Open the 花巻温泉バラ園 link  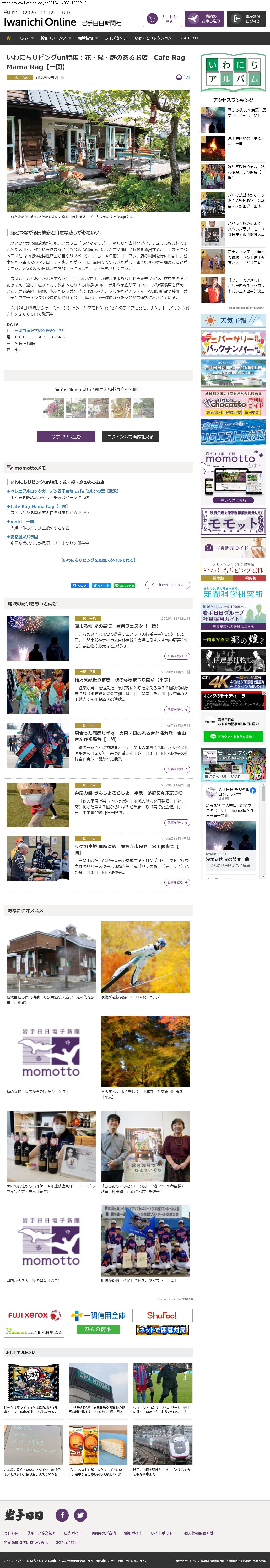tap(24, 537)
